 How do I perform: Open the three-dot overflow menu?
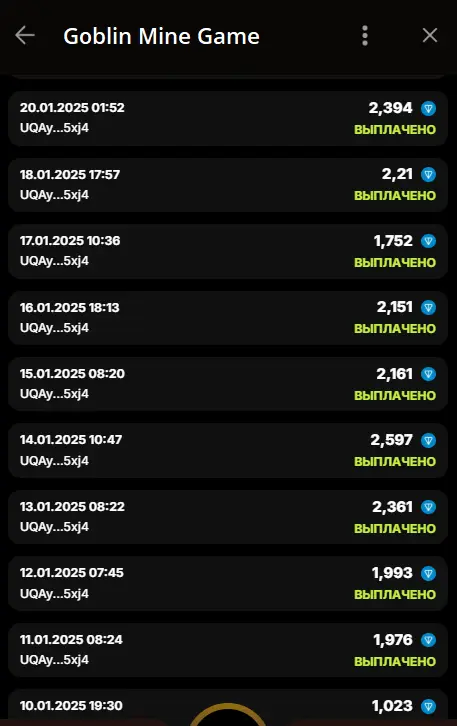[365, 36]
